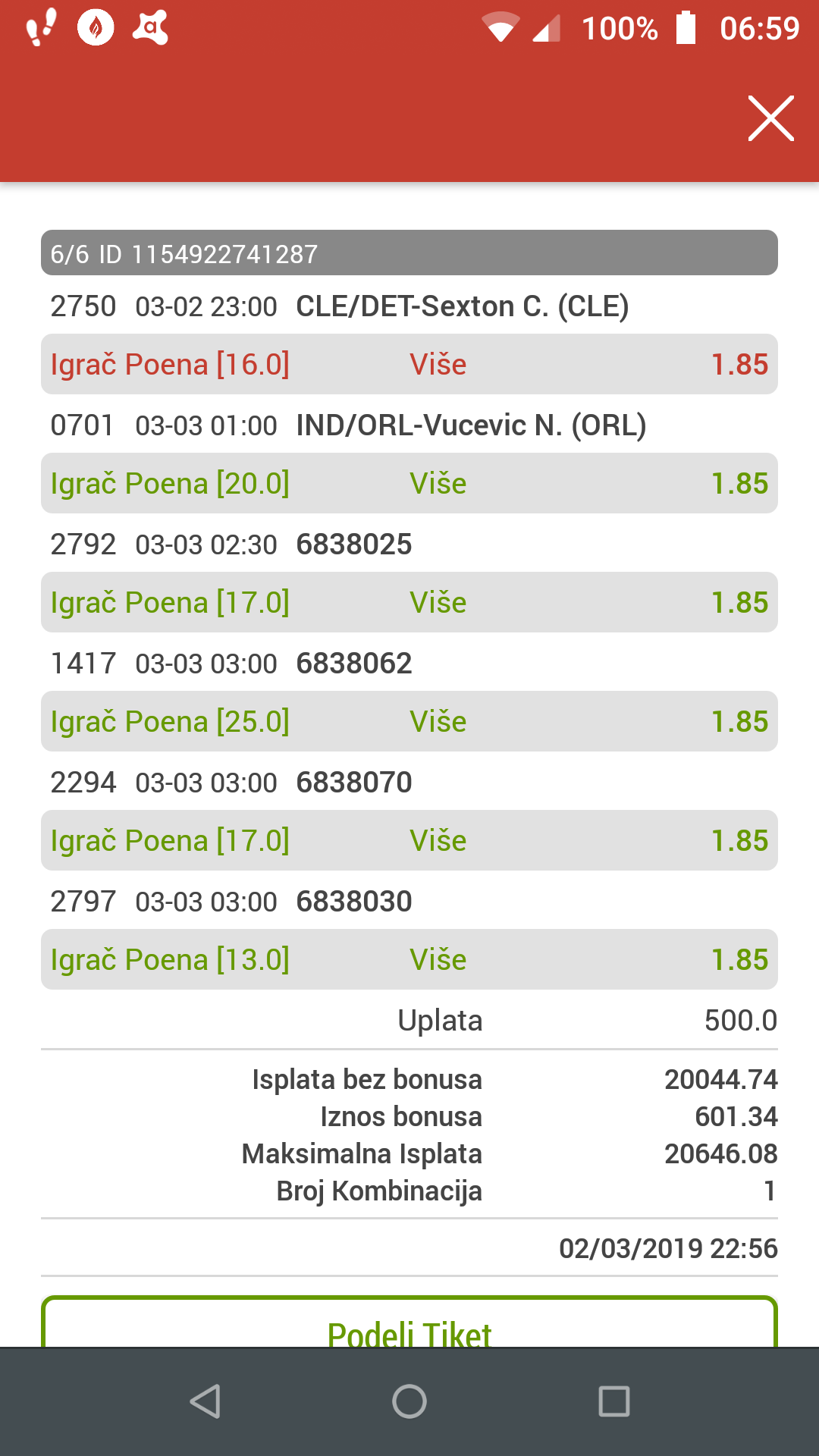The height and width of the screenshot is (1456, 819).
Task: Close the ticket details view
Action: (770, 118)
